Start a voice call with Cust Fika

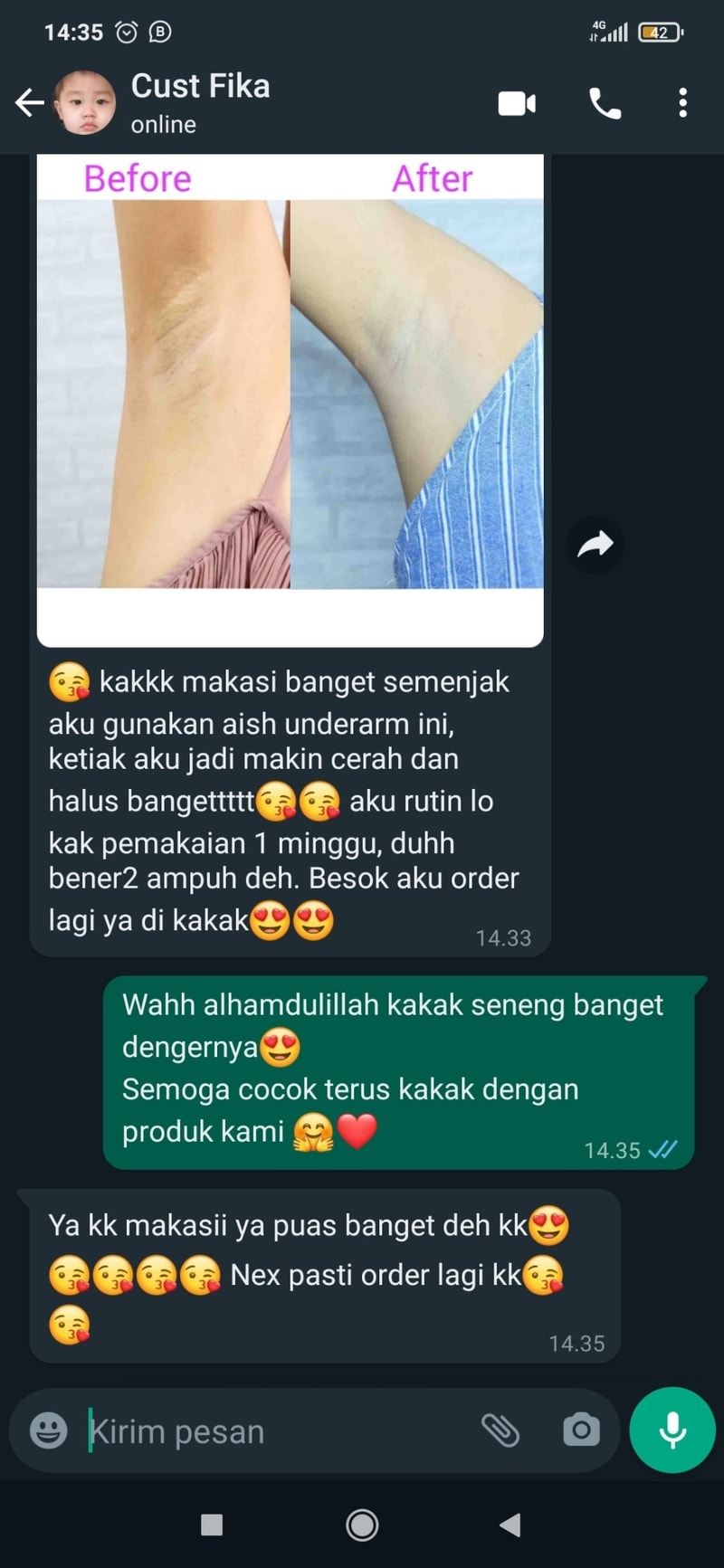[x=605, y=104]
